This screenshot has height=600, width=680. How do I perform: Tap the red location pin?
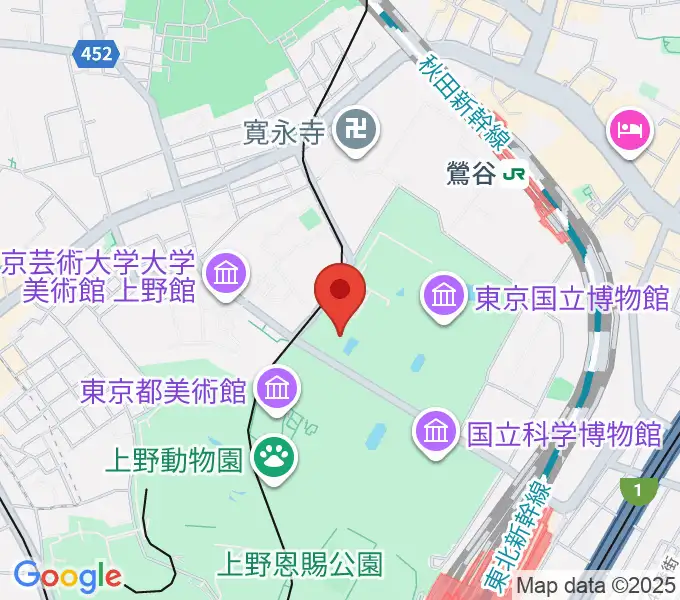(340, 292)
